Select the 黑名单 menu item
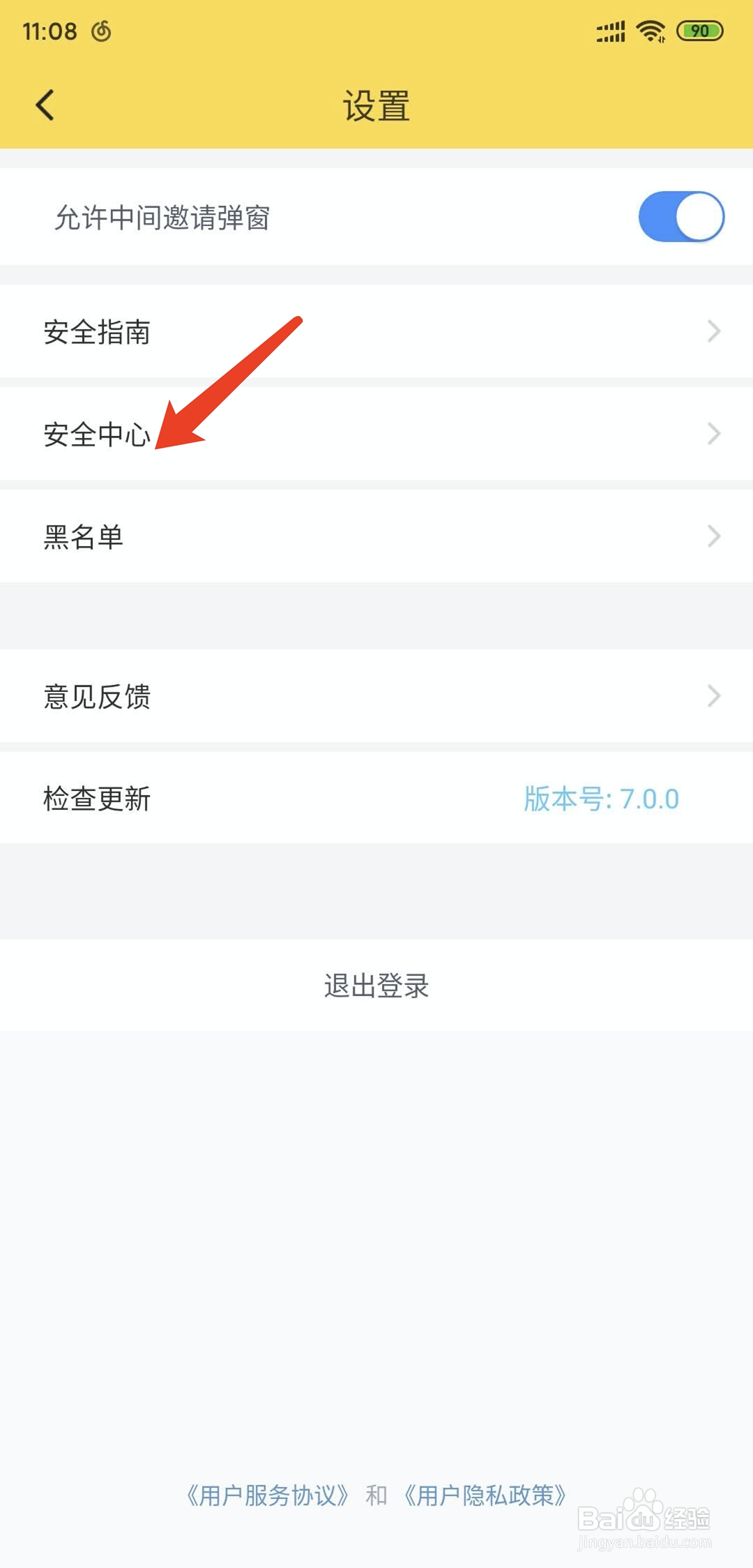Viewport: 753px width, 1568px height. coord(84,536)
